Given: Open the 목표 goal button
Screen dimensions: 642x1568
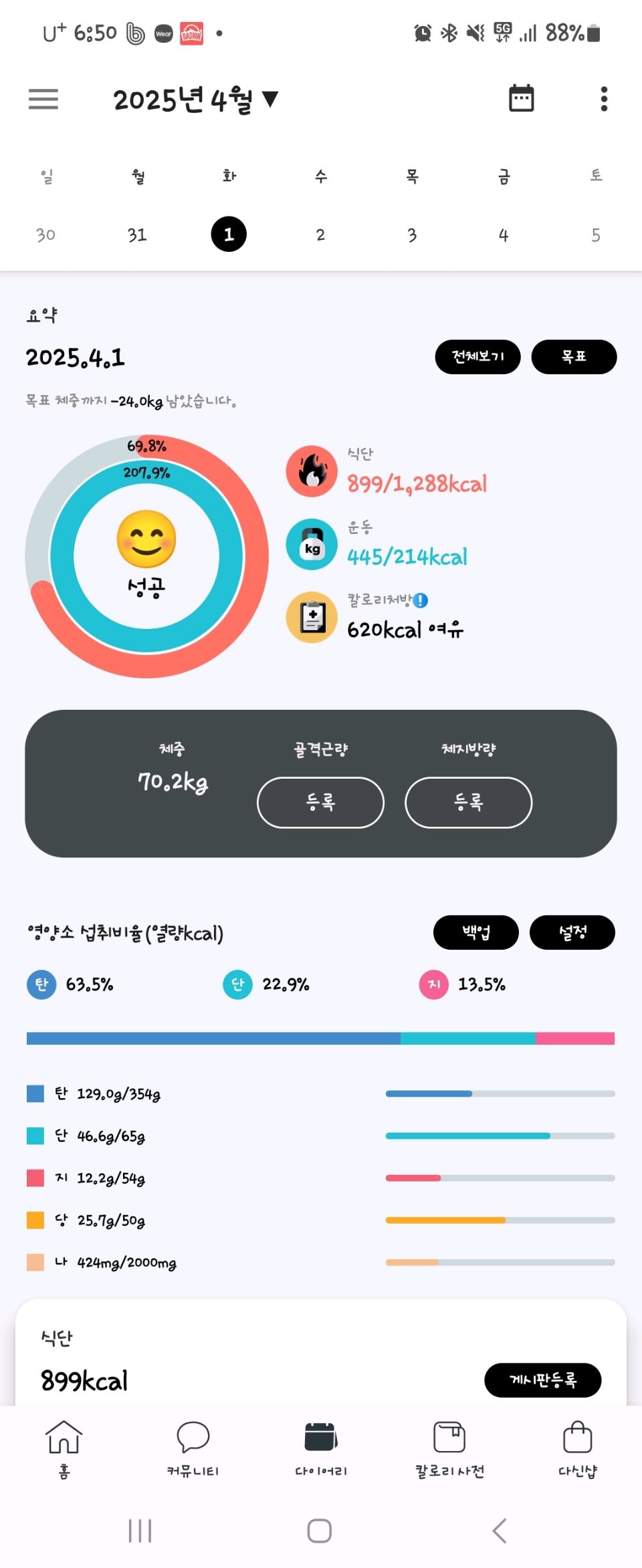Looking at the screenshot, I should tap(573, 357).
